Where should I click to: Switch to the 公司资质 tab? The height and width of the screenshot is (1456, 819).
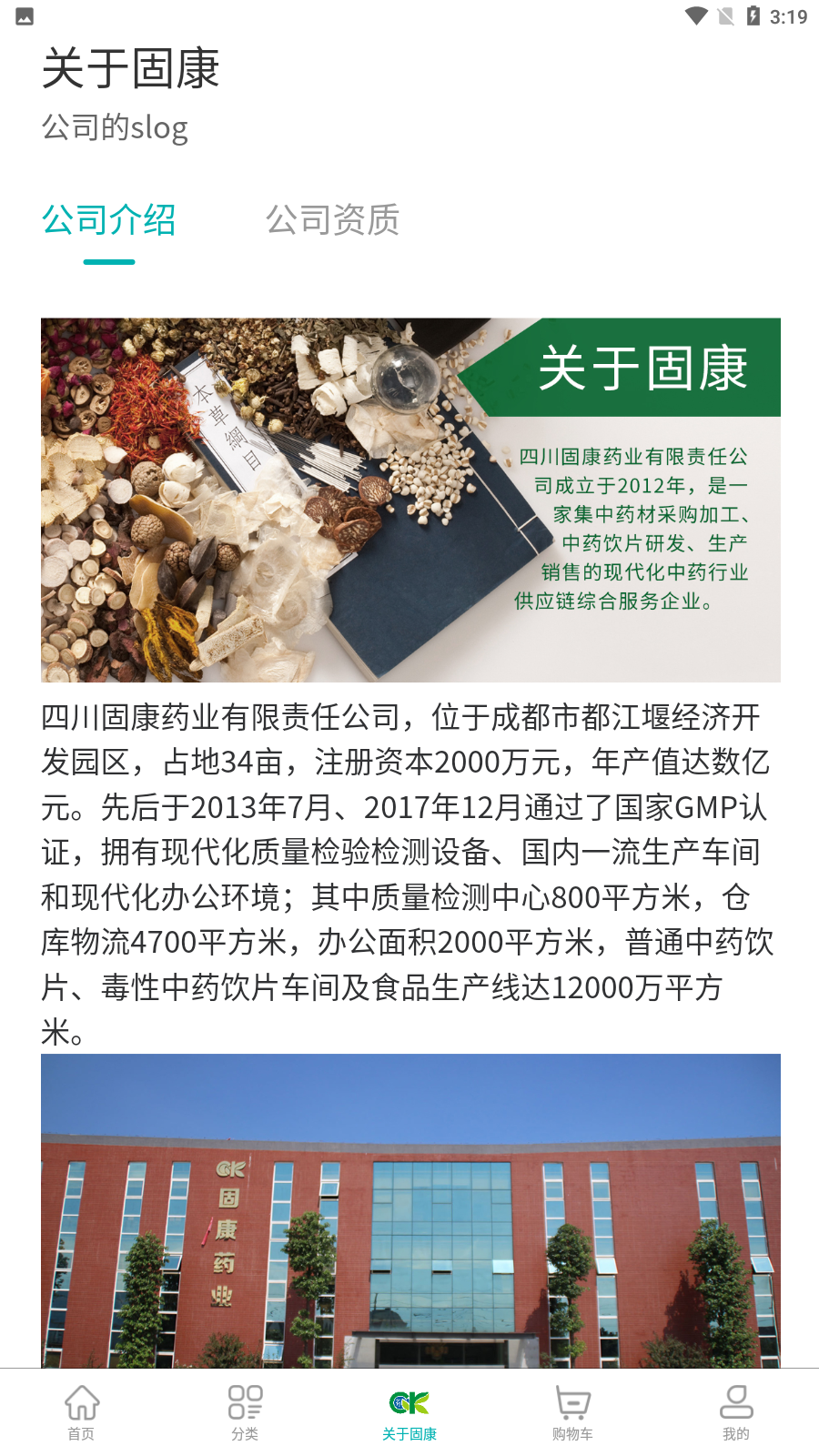click(x=332, y=220)
